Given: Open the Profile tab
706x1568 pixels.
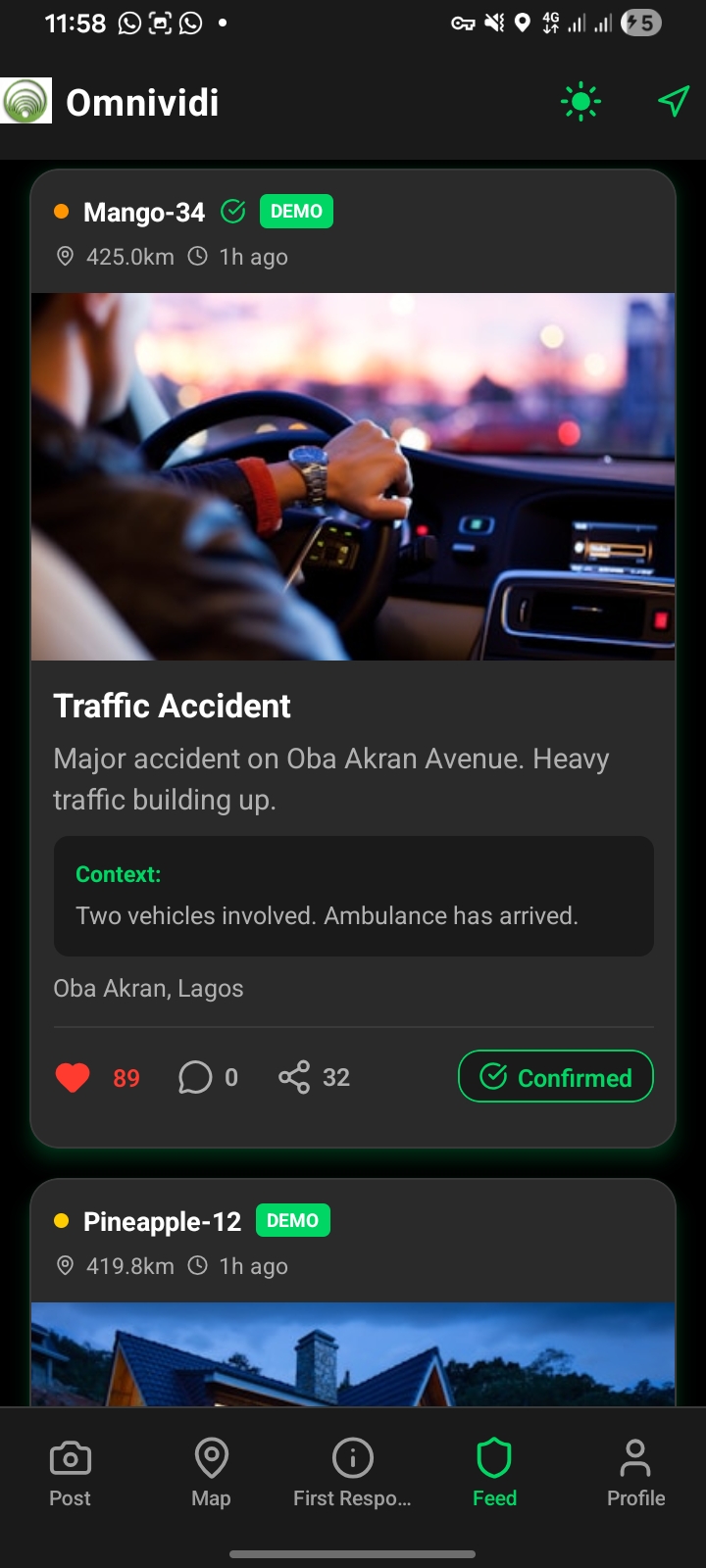Looking at the screenshot, I should [635, 1472].
